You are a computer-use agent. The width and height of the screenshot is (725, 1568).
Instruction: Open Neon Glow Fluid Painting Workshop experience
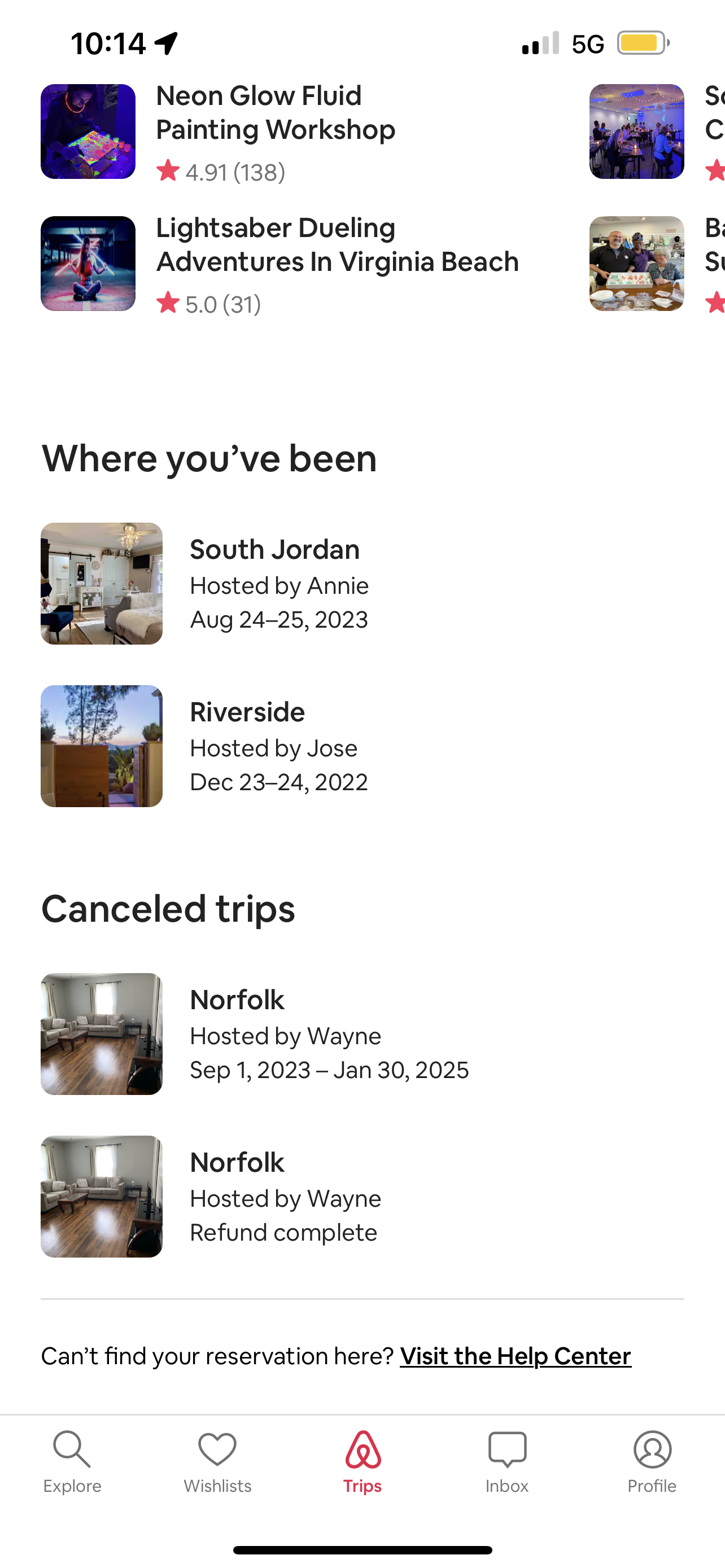[275, 131]
